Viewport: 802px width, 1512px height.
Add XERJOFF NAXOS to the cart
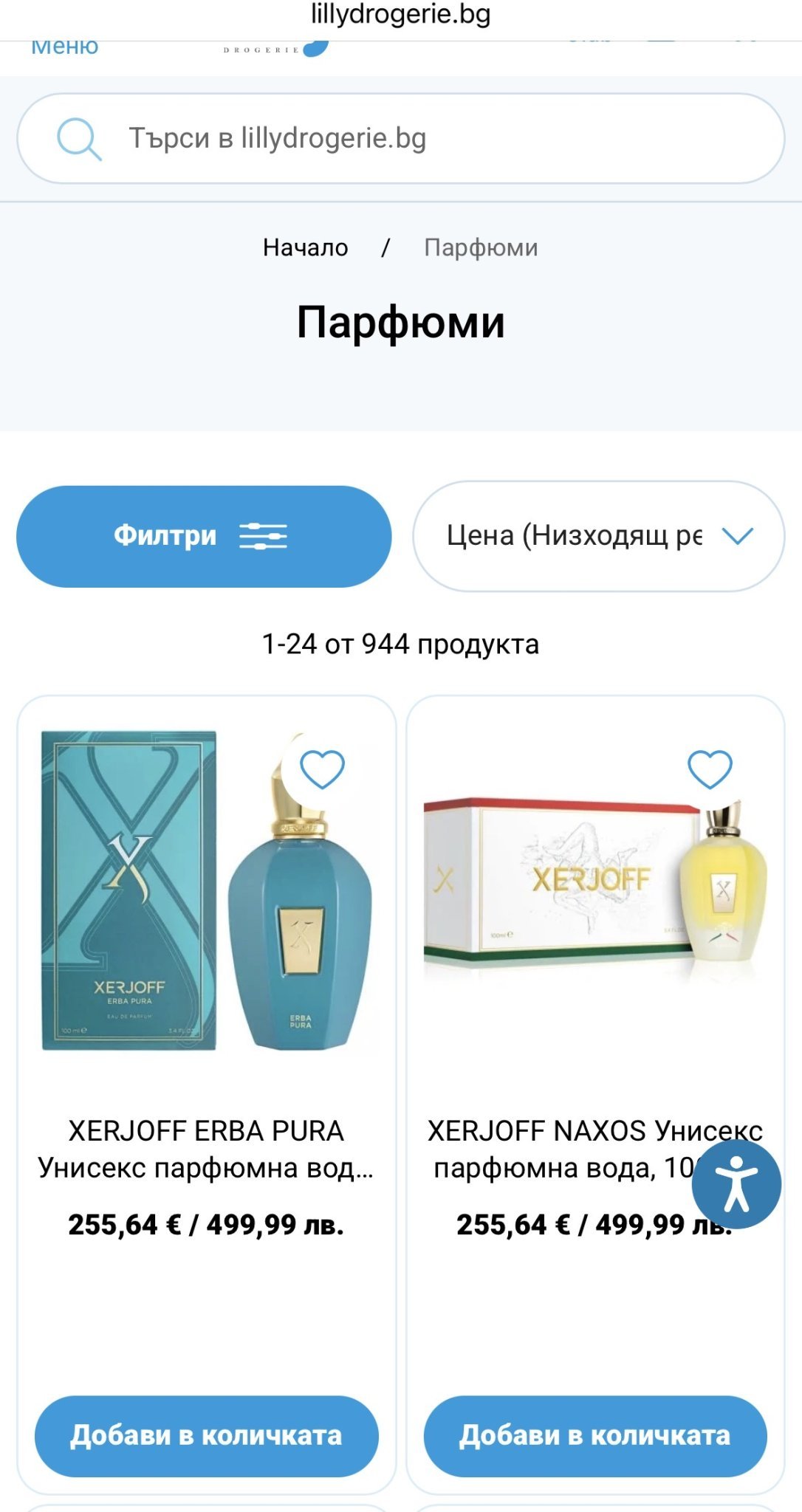coord(594,1435)
